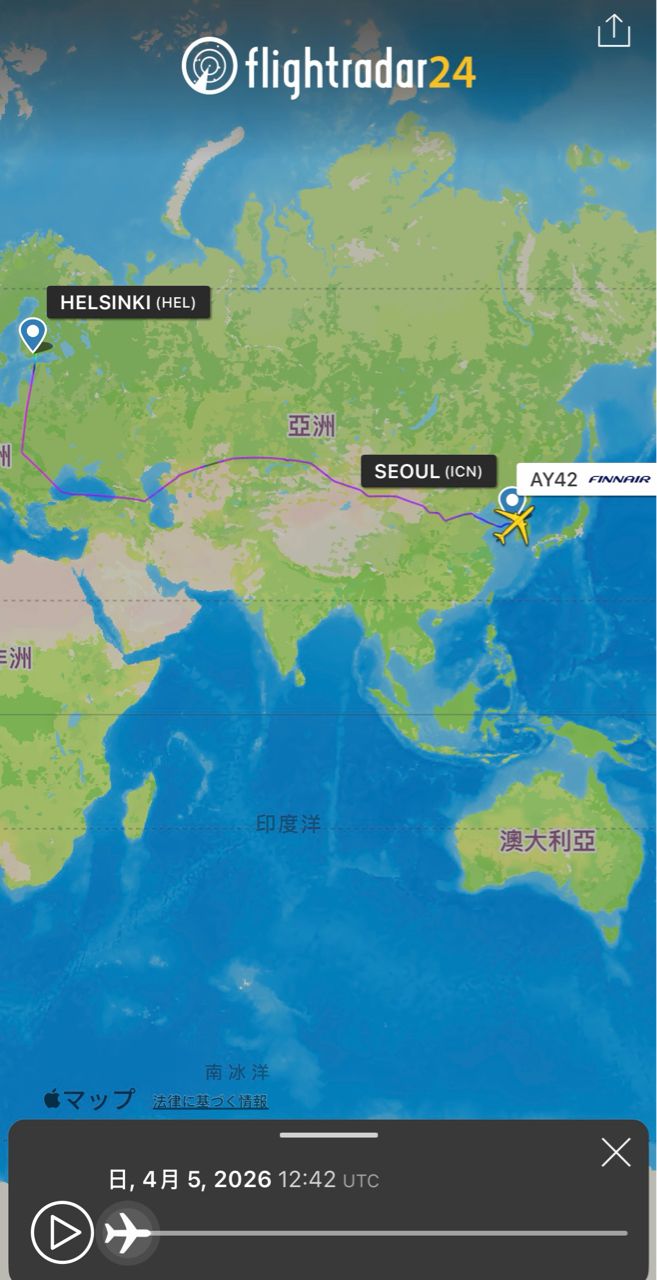657x1280 pixels.
Task: Tap the panel's drag handle
Action: pos(328,1135)
